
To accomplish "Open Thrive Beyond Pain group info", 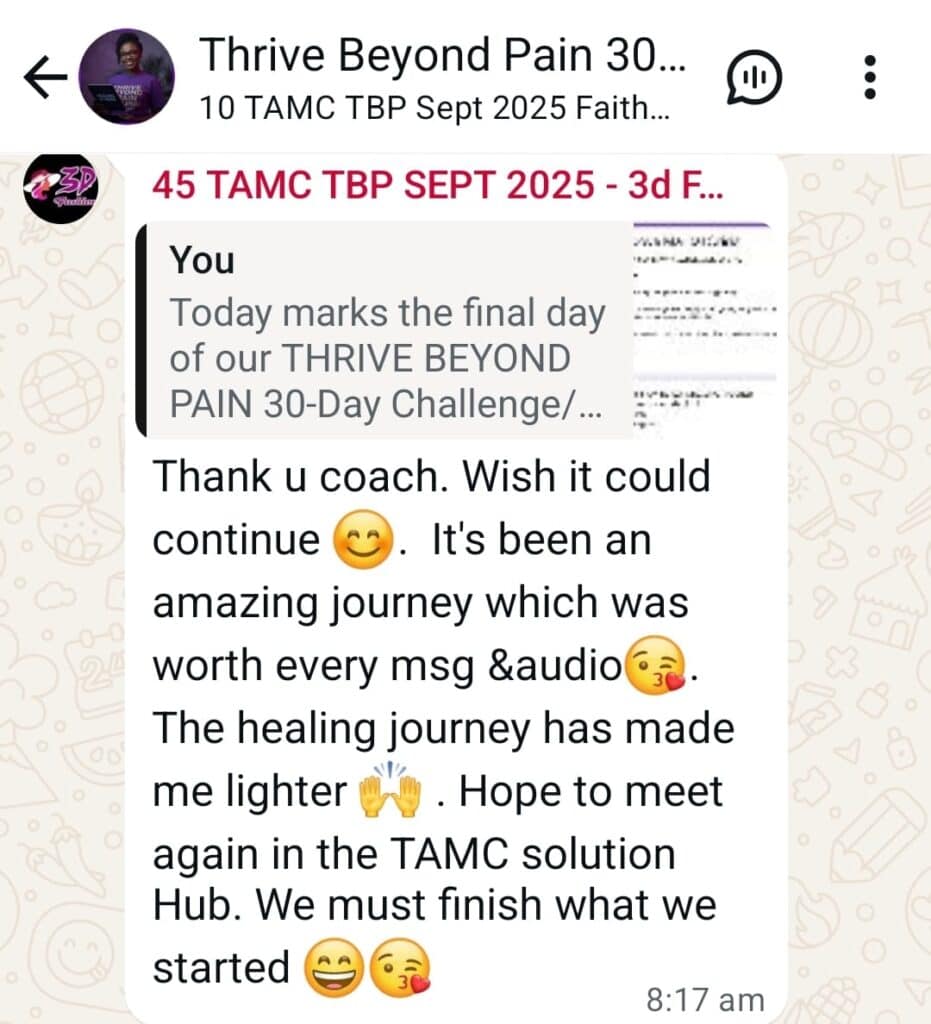I will pyautogui.click(x=440, y=75).
